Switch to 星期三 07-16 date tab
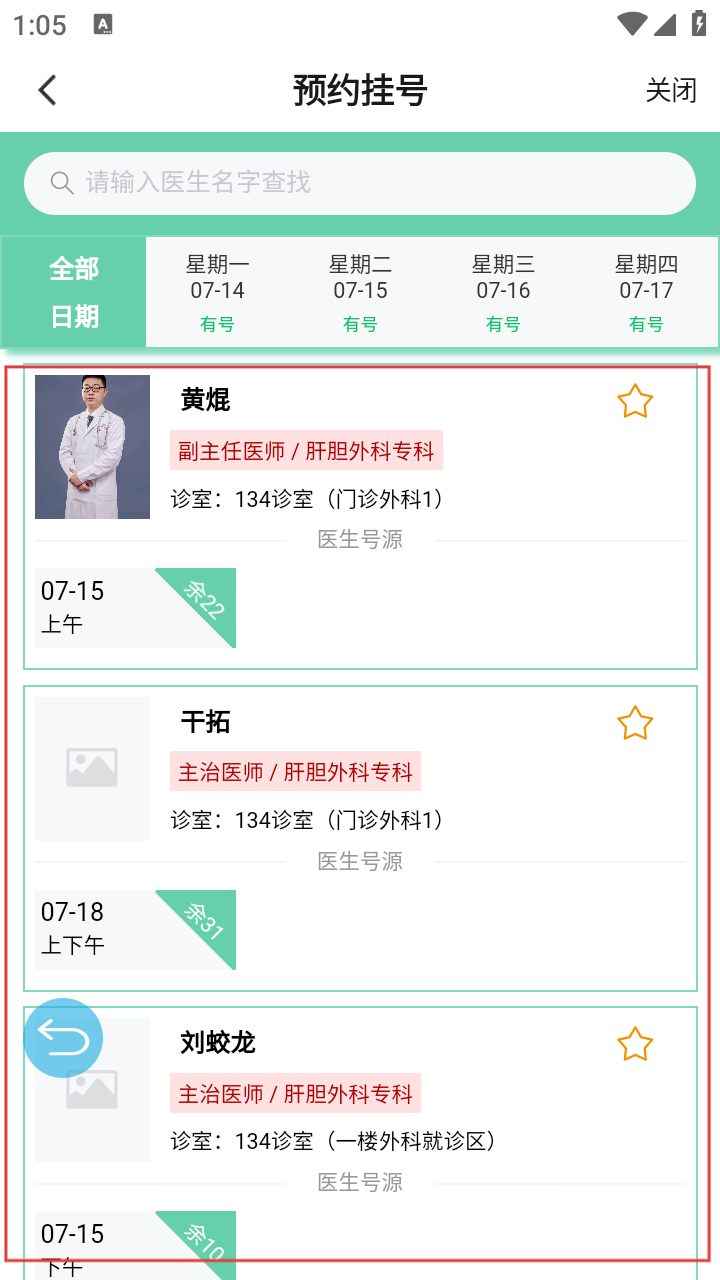The width and height of the screenshot is (720, 1280). 503,292
